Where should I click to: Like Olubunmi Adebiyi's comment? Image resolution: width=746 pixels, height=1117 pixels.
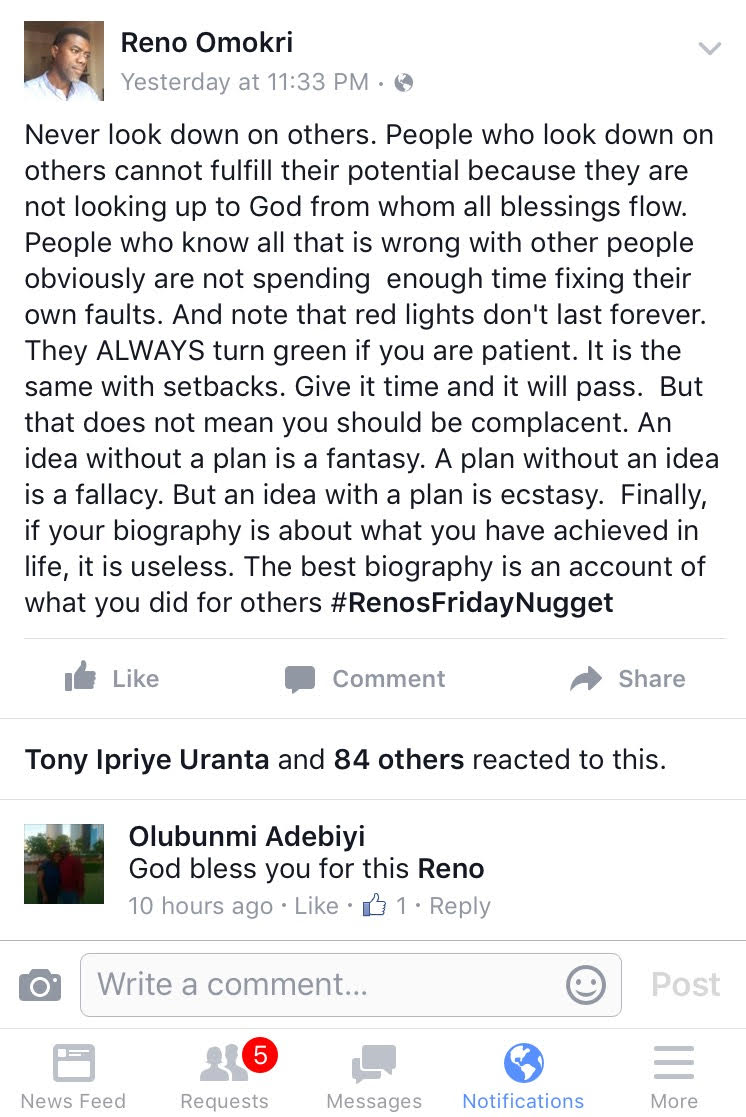(x=316, y=906)
